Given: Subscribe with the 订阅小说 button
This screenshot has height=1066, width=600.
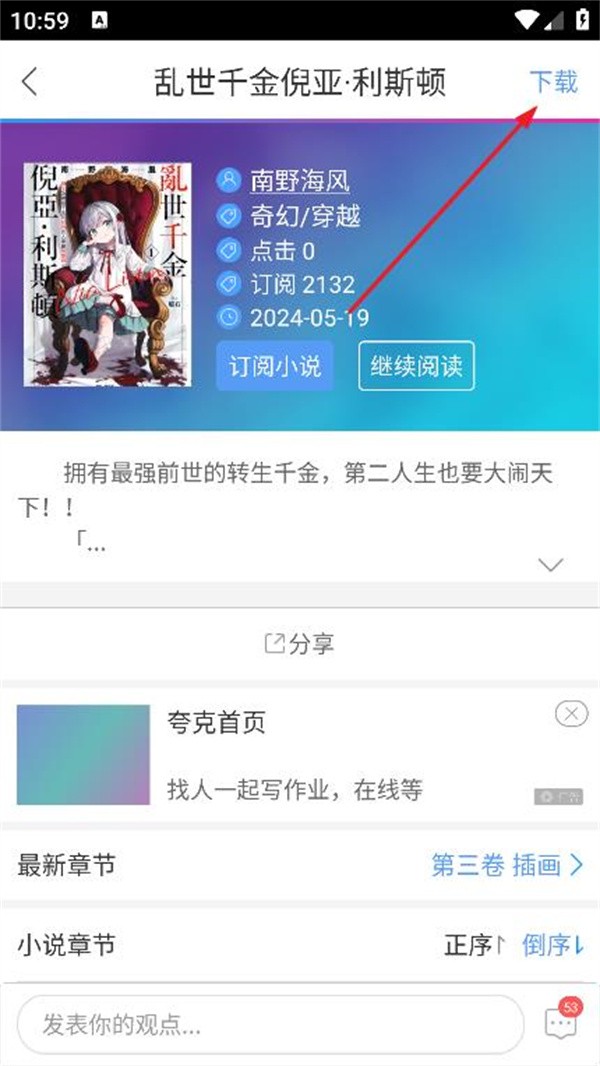Looking at the screenshot, I should pos(274,366).
